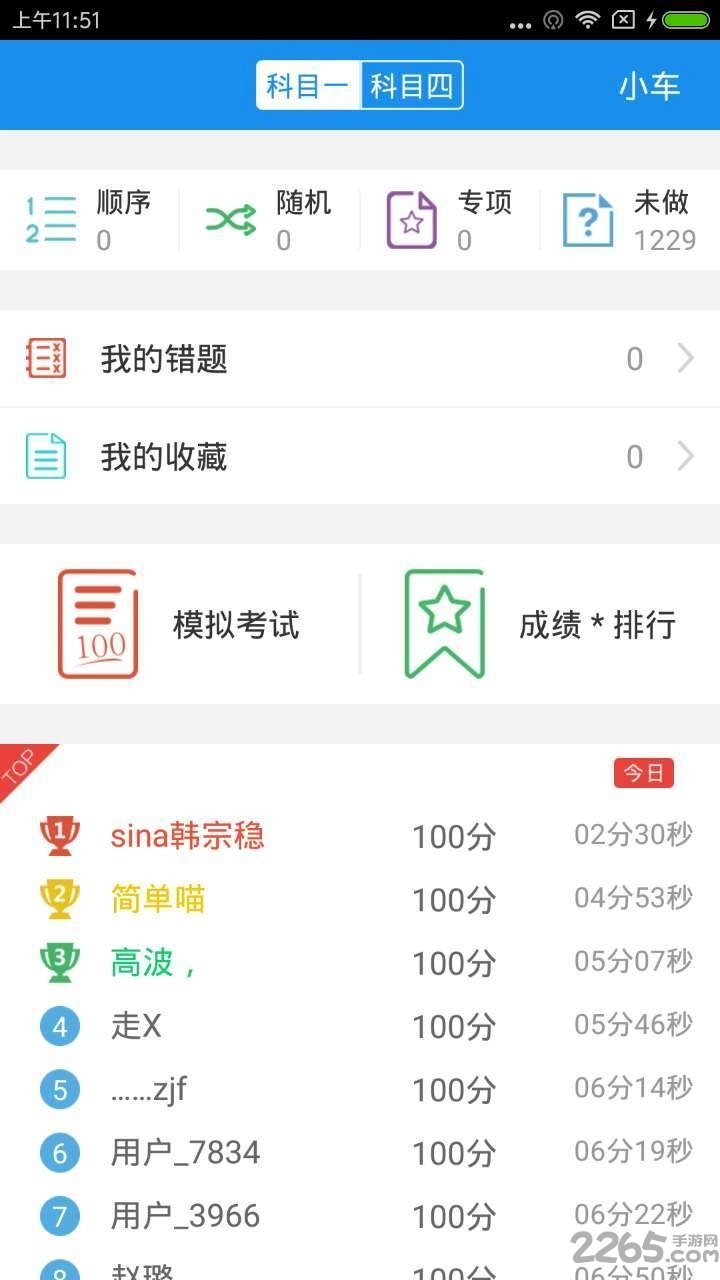Tap the 我的收藏 favorites document icon

pyautogui.click(x=45, y=456)
